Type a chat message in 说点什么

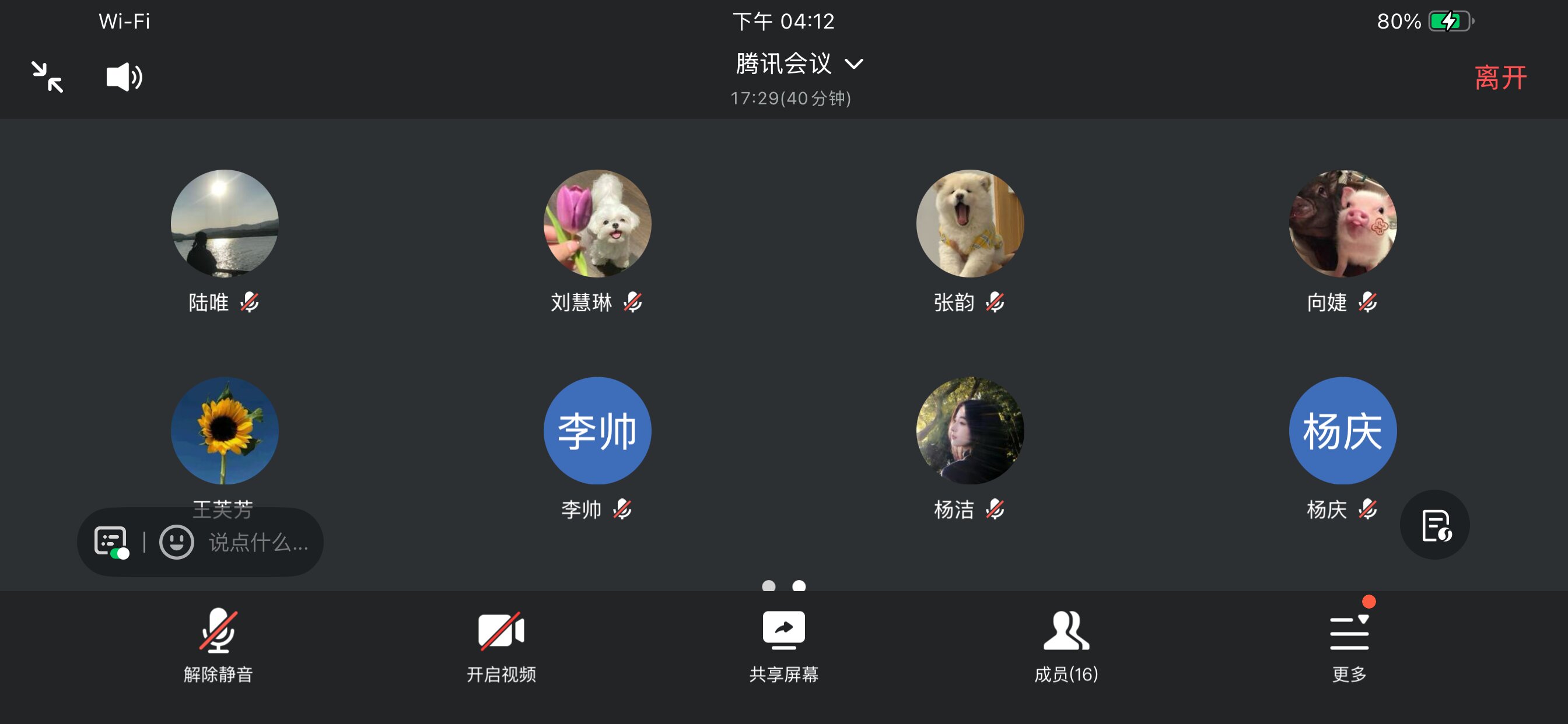[258, 542]
